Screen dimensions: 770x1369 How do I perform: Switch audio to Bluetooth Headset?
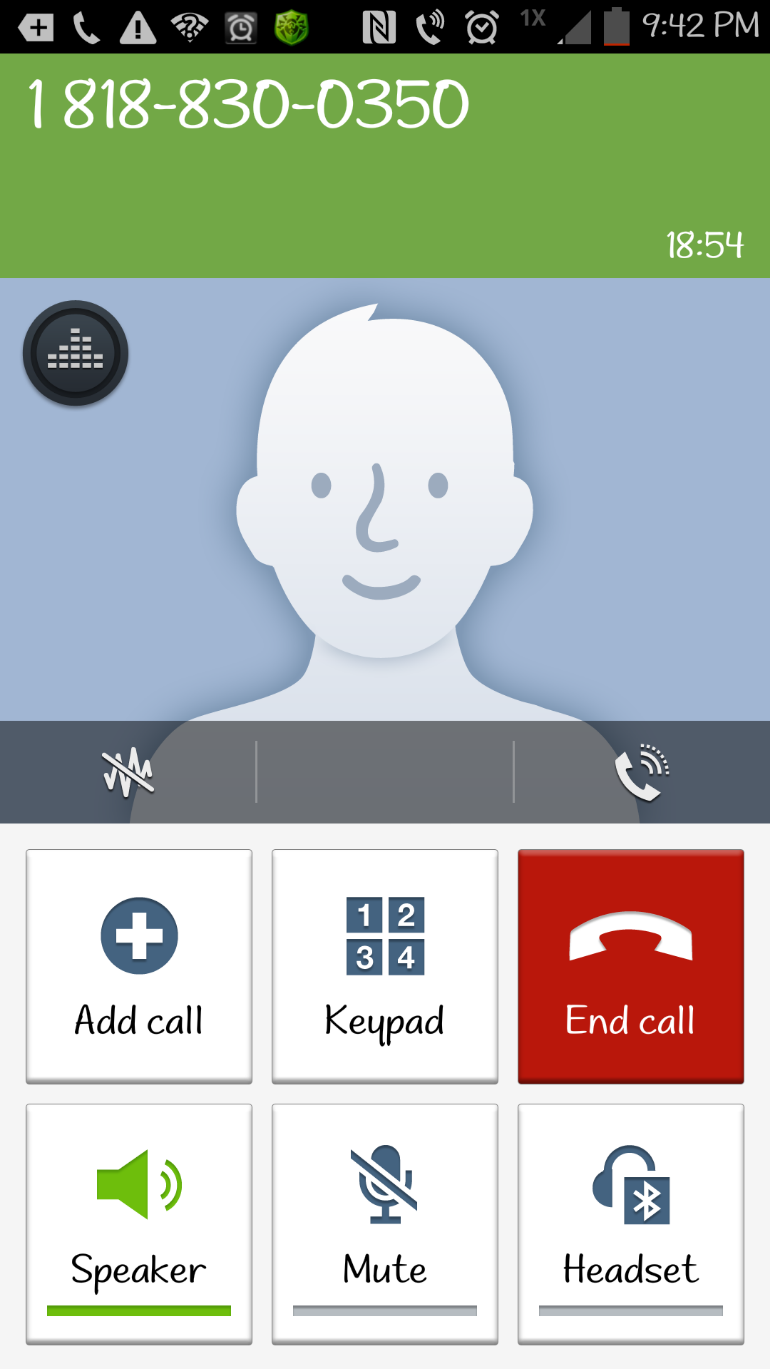630,1223
